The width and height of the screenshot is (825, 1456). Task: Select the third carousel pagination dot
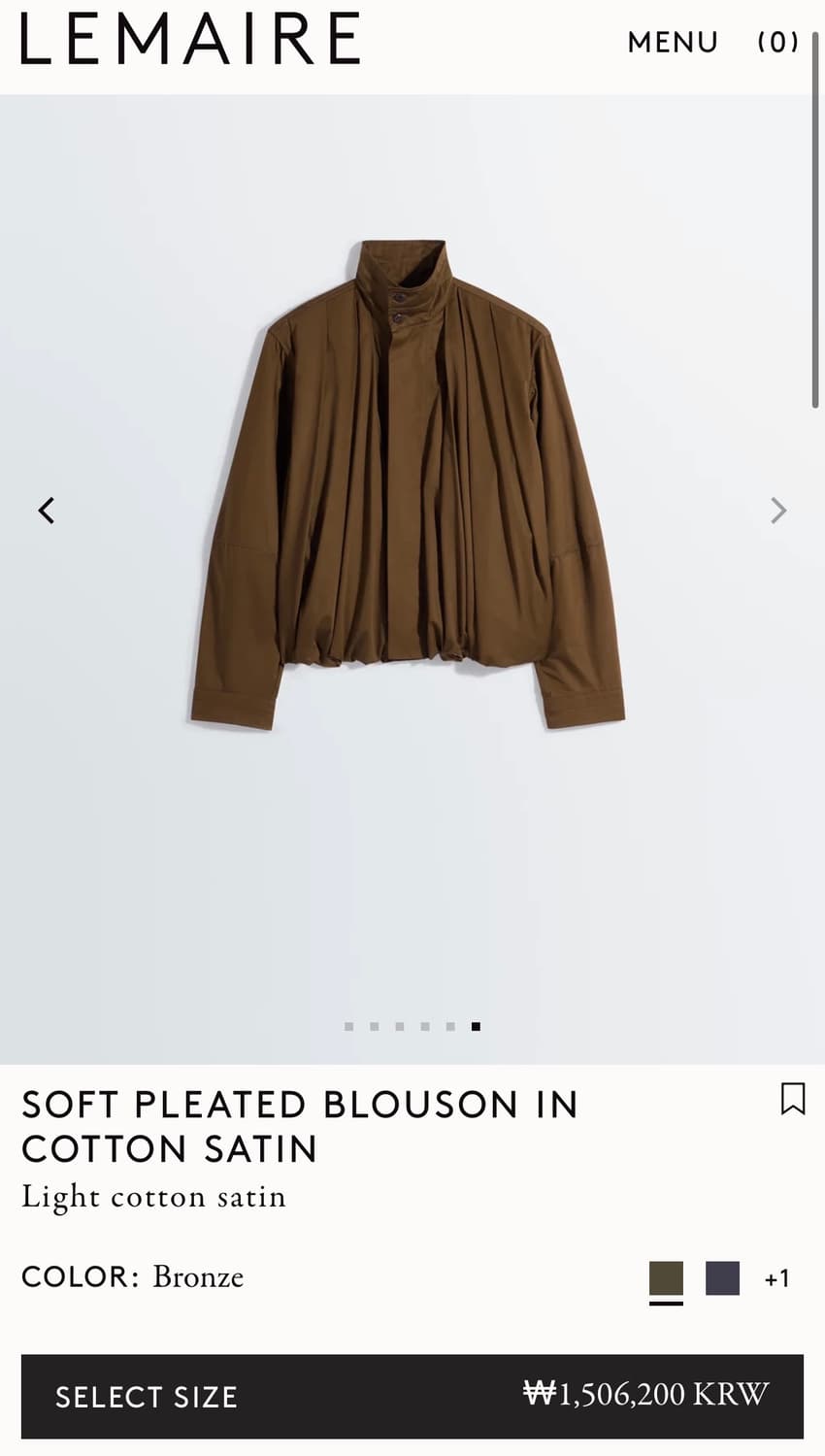(399, 1025)
